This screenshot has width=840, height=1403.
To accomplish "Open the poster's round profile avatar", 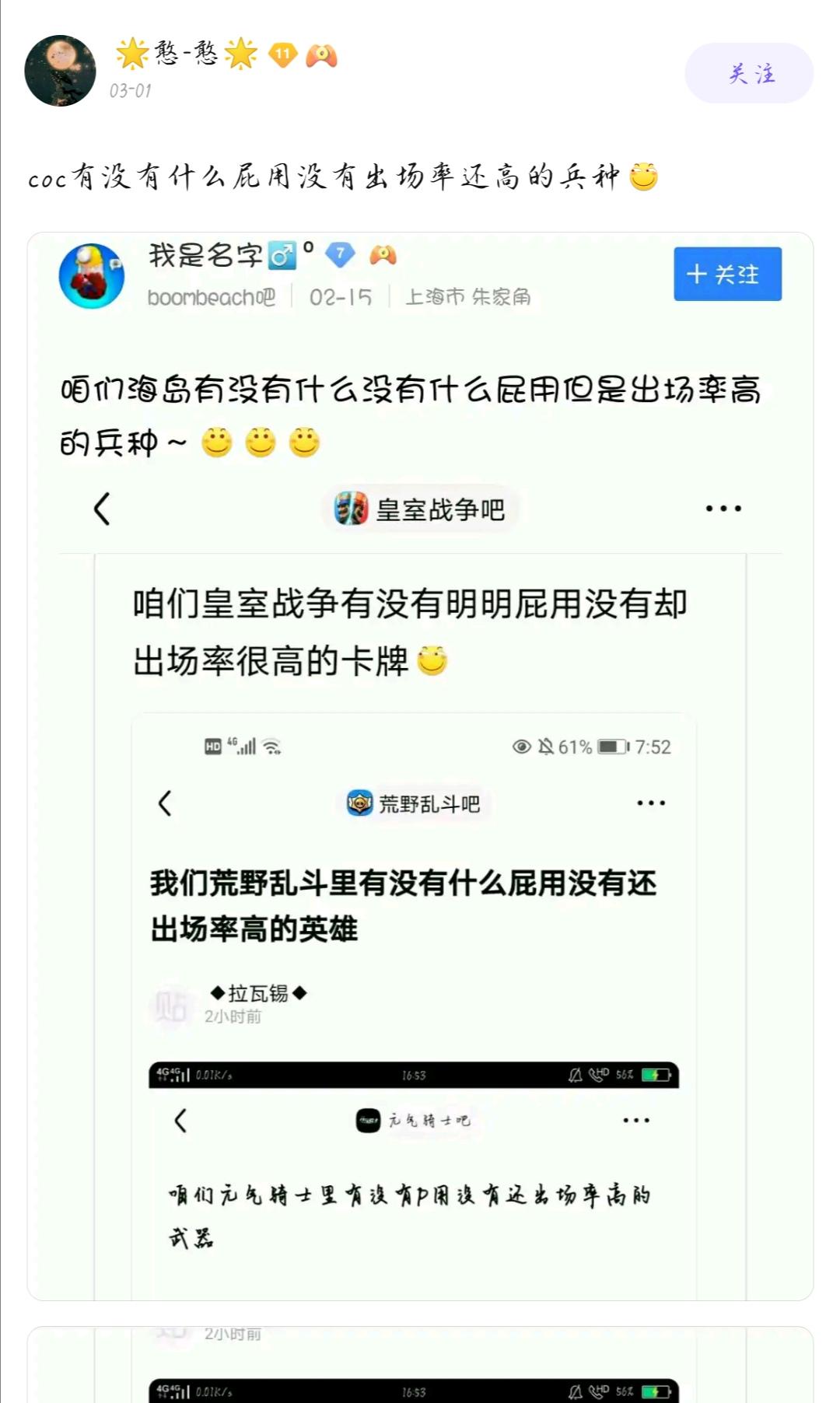I will 60,71.
